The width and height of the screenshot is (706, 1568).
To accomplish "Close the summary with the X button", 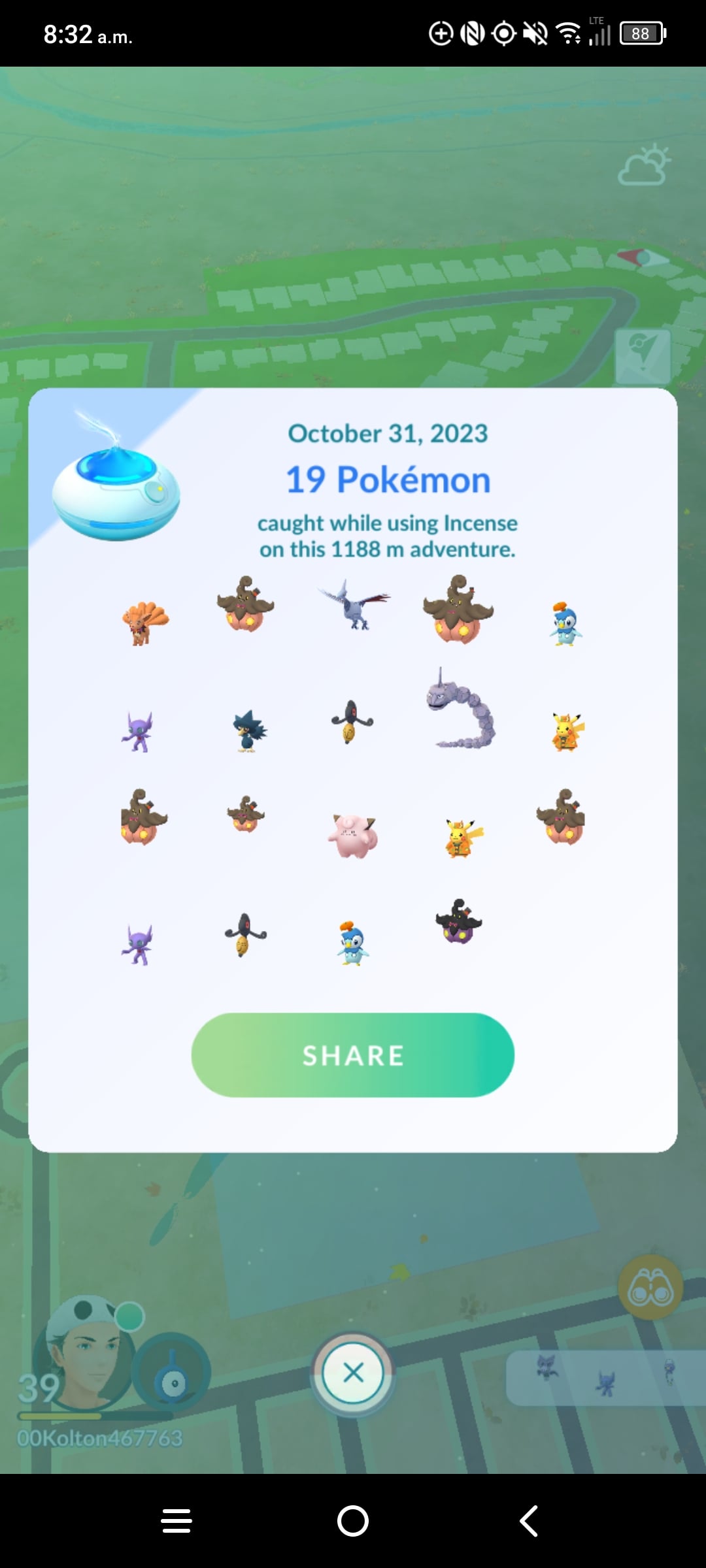I will [x=353, y=1373].
